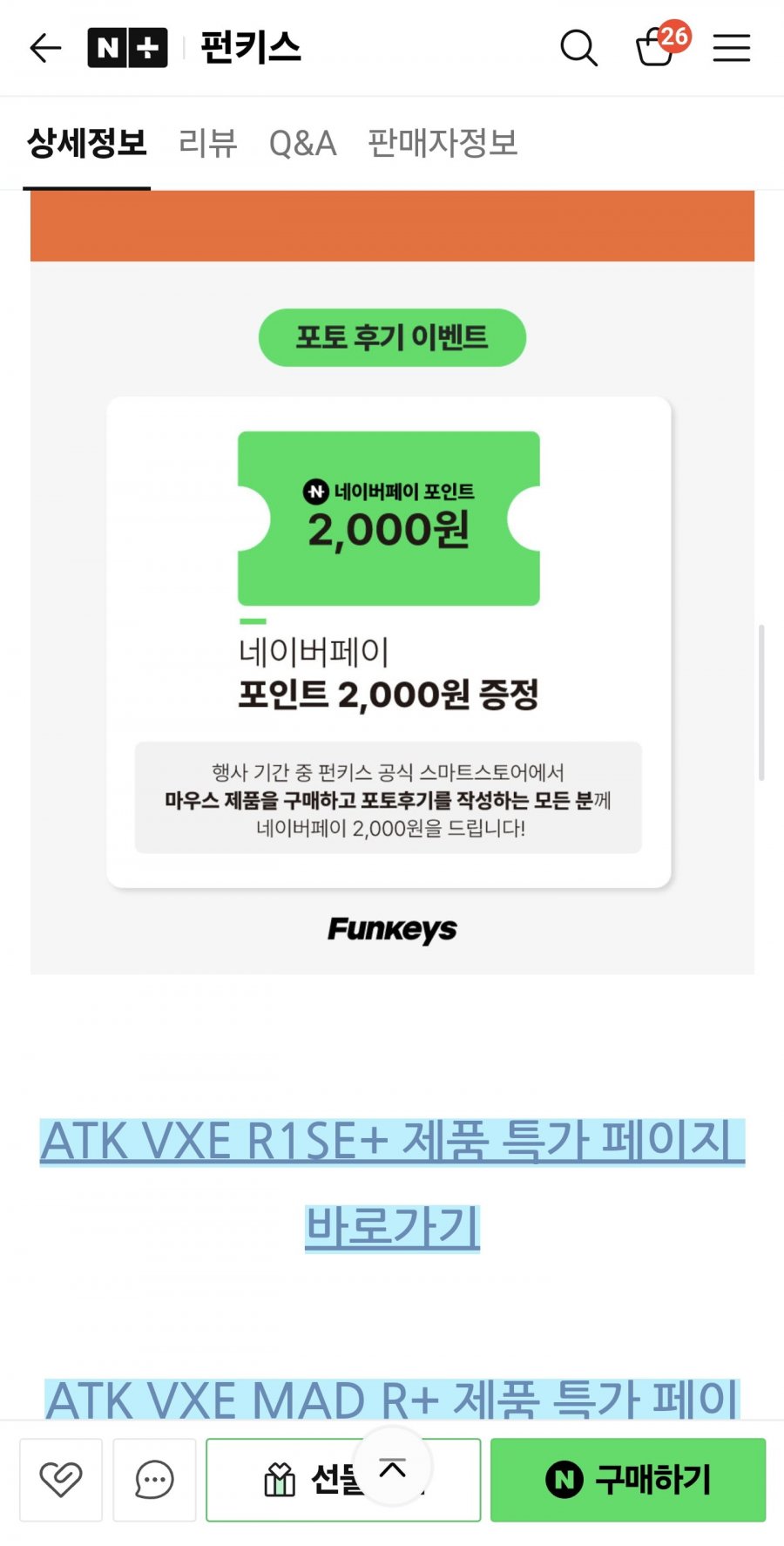Open the search magnifier

(578, 48)
